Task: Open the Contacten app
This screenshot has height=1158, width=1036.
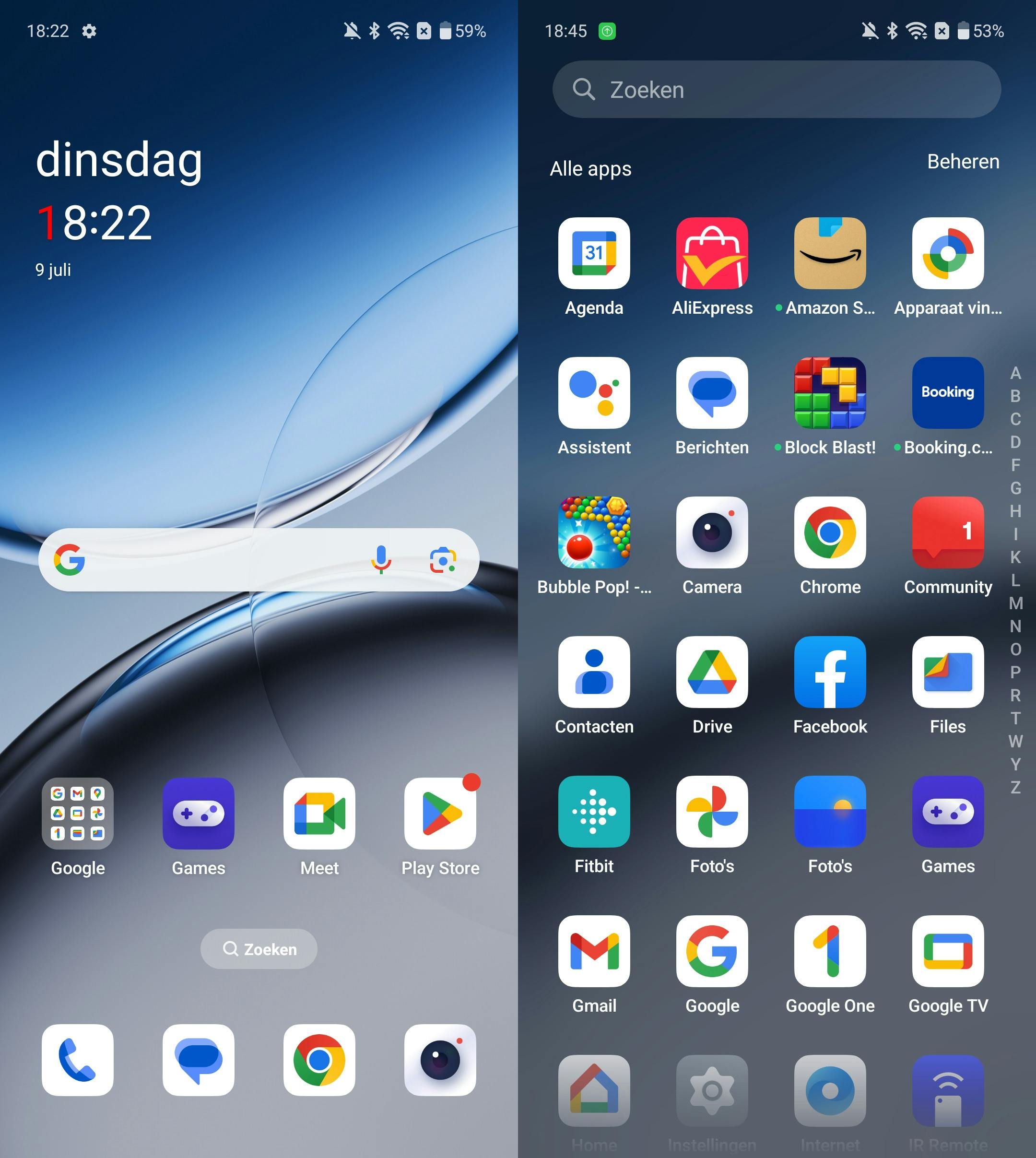Action: point(594,672)
